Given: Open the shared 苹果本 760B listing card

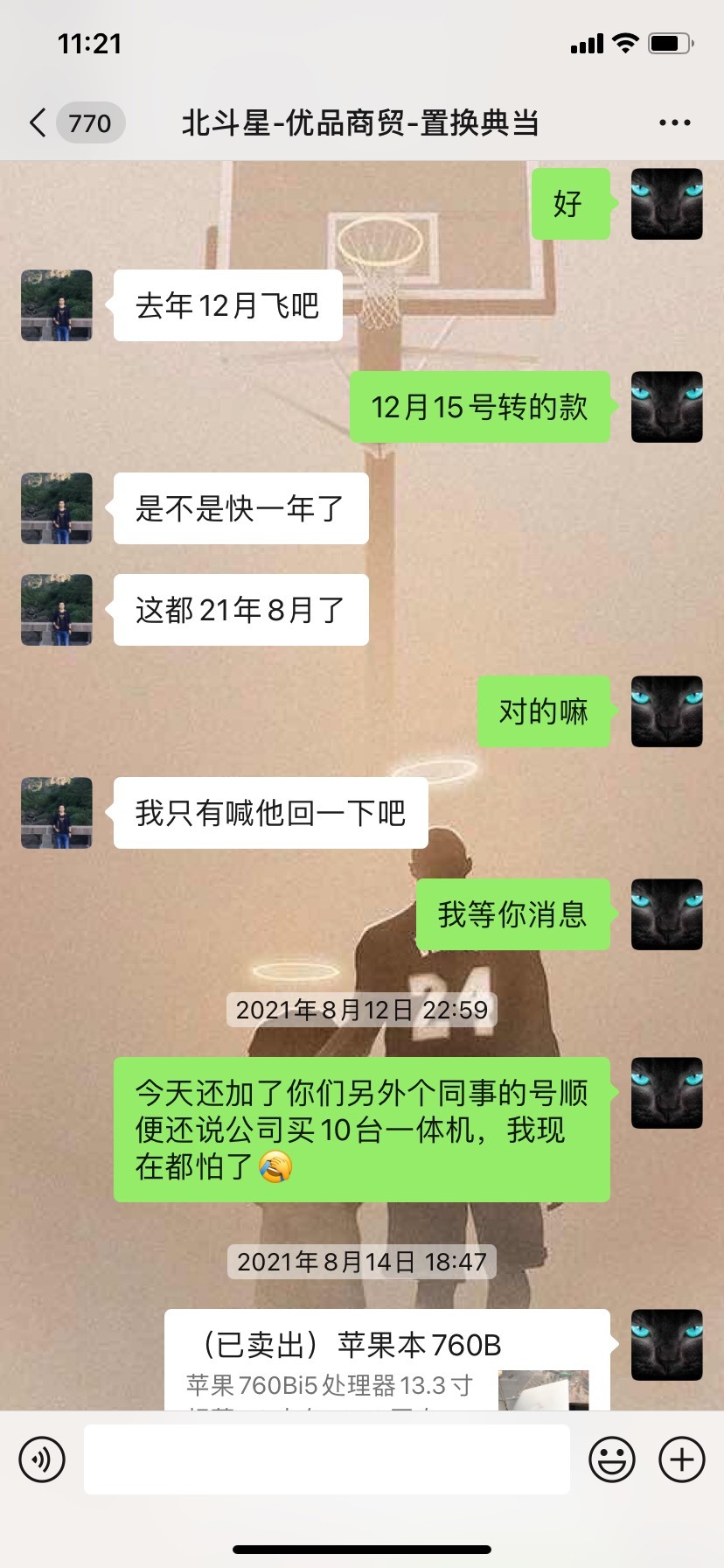Looking at the screenshot, I should (x=387, y=1360).
